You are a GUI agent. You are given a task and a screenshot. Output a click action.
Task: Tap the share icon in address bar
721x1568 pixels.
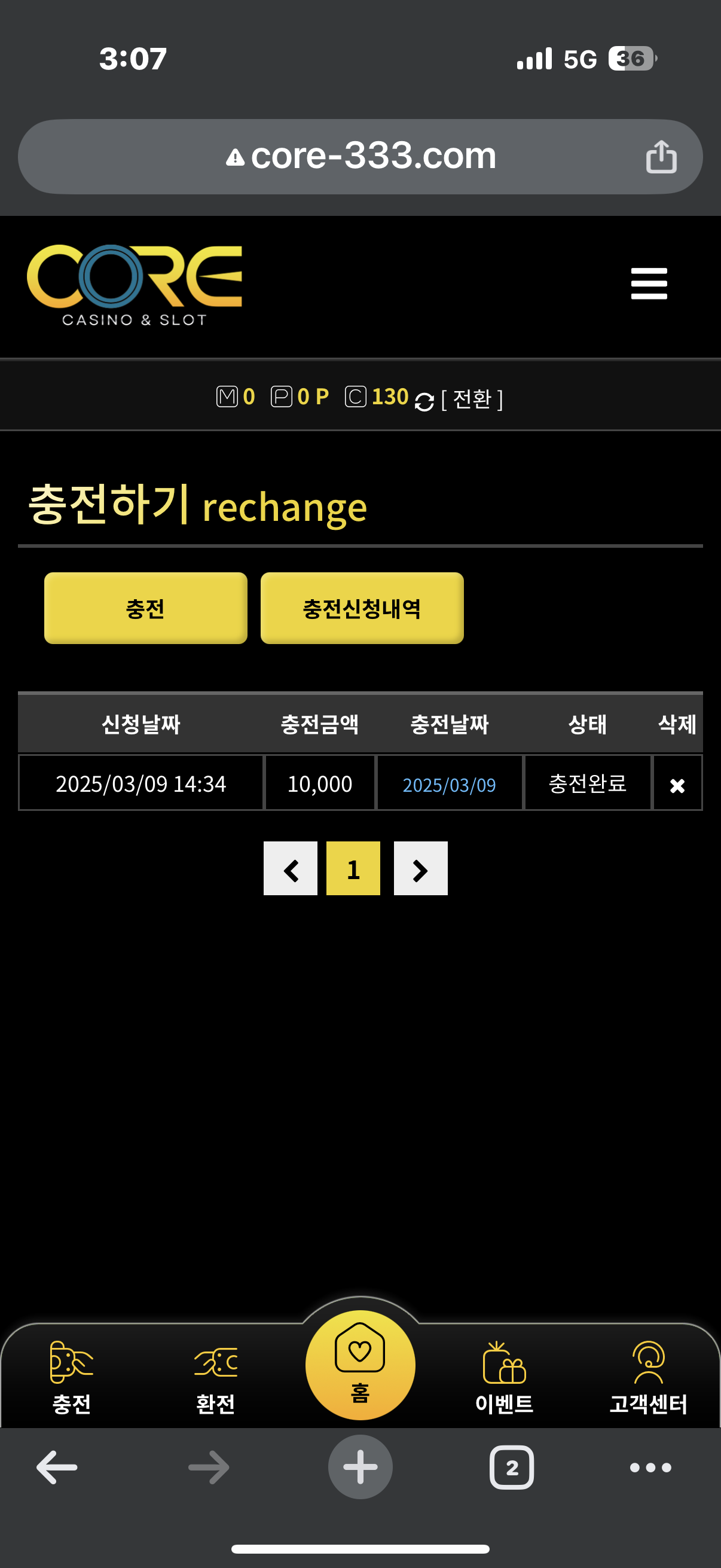click(661, 157)
